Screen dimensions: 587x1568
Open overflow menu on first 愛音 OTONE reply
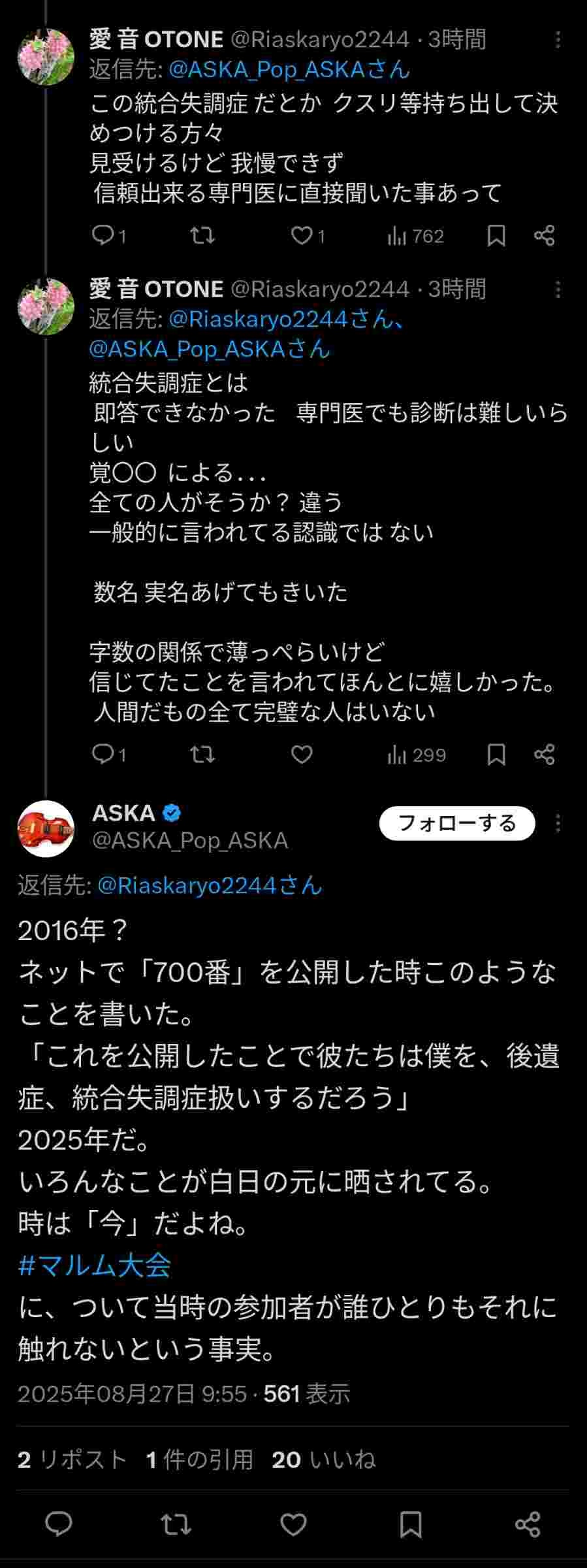click(x=558, y=40)
